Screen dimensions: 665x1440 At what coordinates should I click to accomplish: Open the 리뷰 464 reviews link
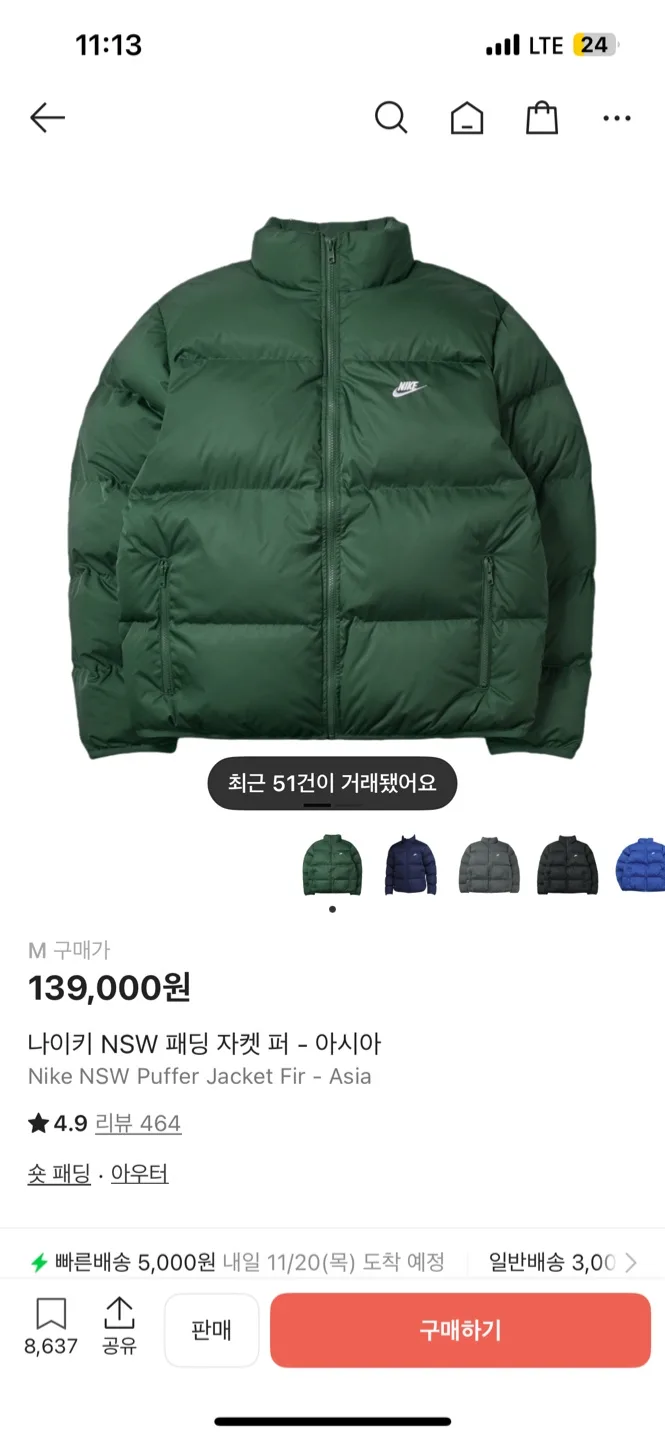point(138,1123)
